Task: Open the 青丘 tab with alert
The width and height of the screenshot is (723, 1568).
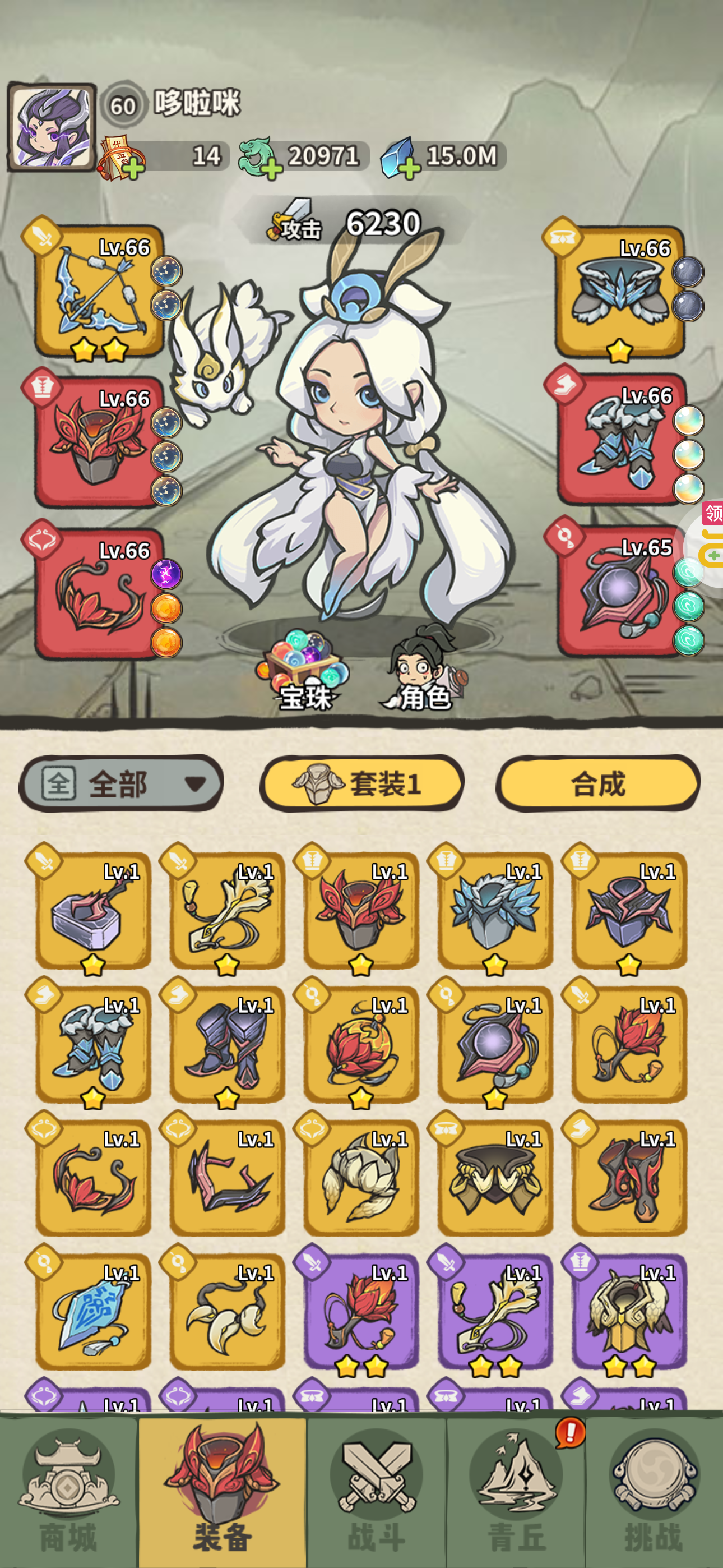Action: pyautogui.click(x=516, y=1491)
